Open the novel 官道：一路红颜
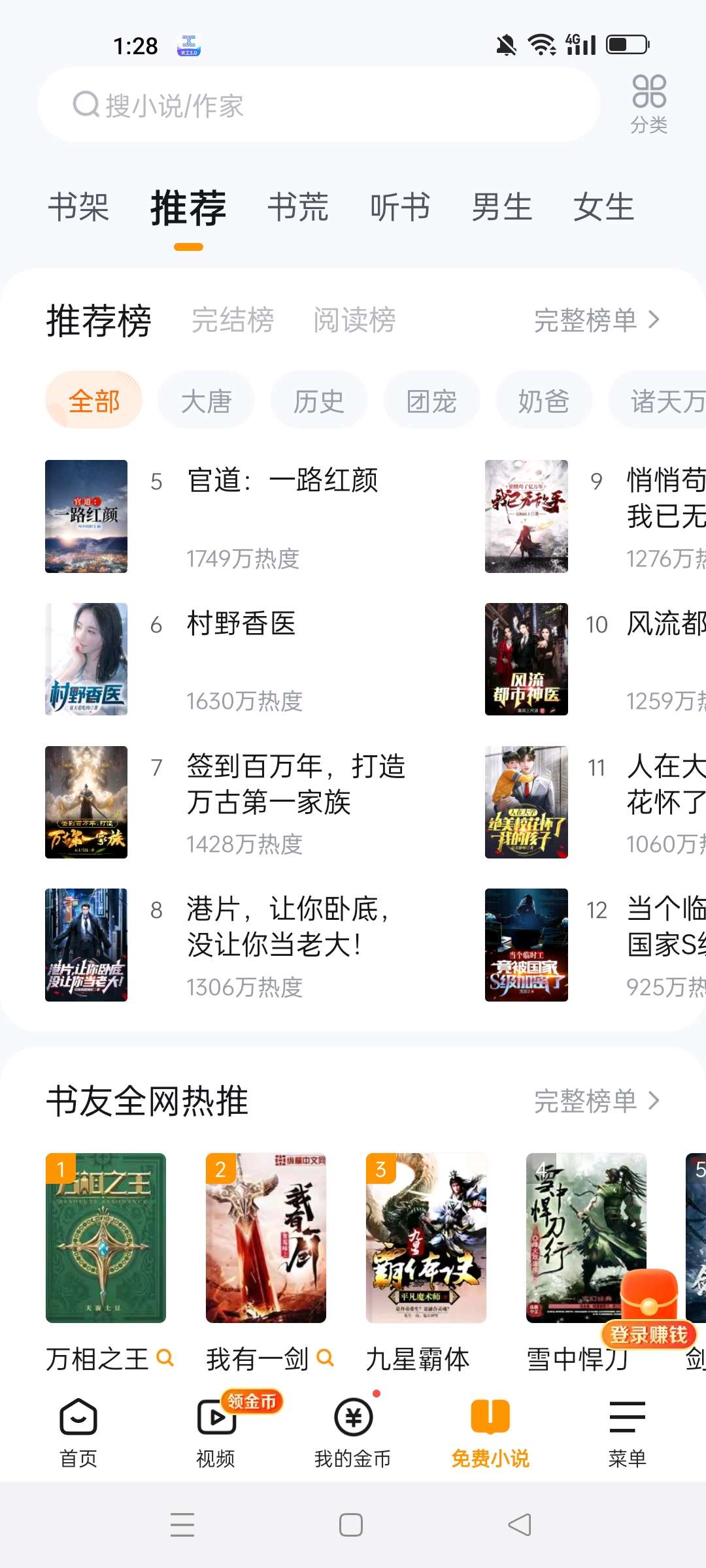This screenshot has height=1568, width=706. [x=282, y=481]
